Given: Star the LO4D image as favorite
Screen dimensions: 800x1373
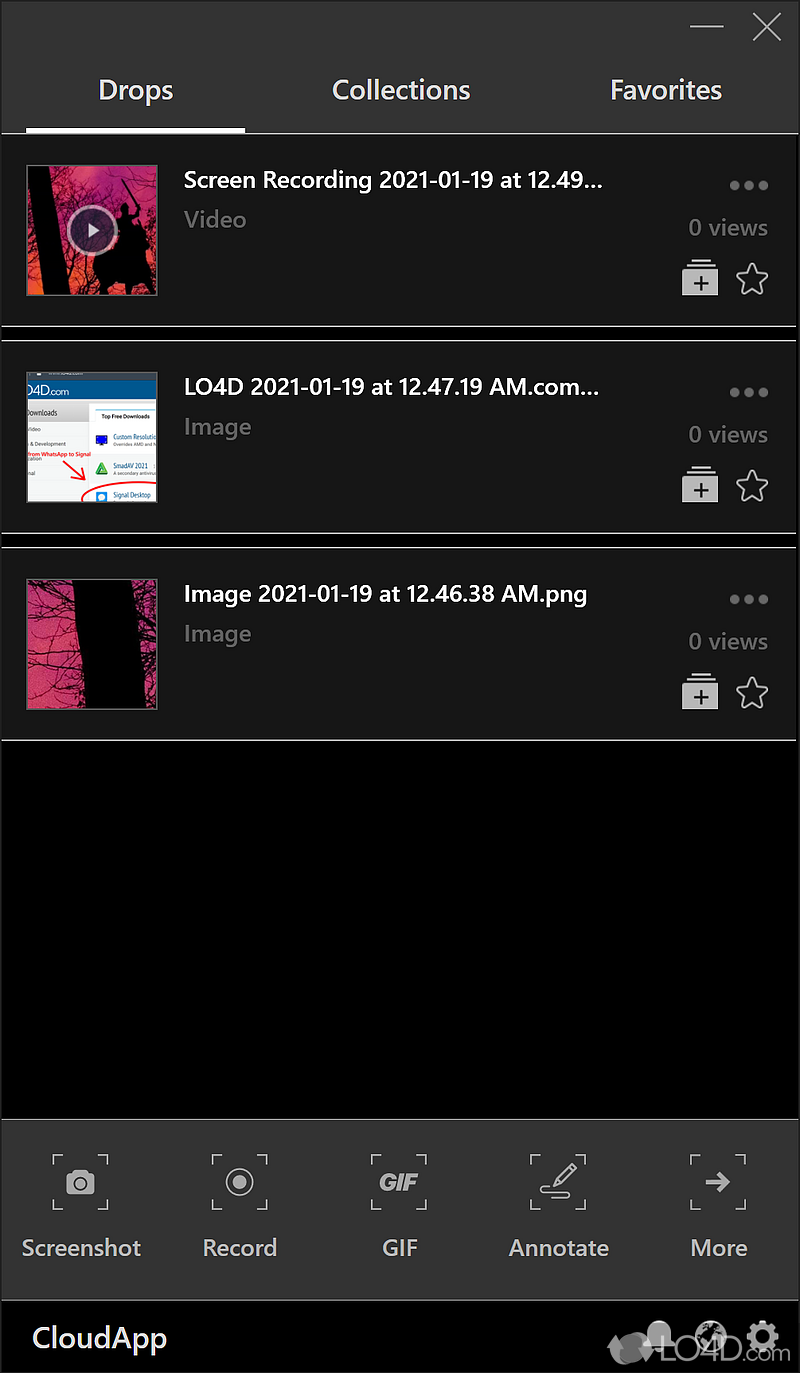Looking at the screenshot, I should click(752, 485).
